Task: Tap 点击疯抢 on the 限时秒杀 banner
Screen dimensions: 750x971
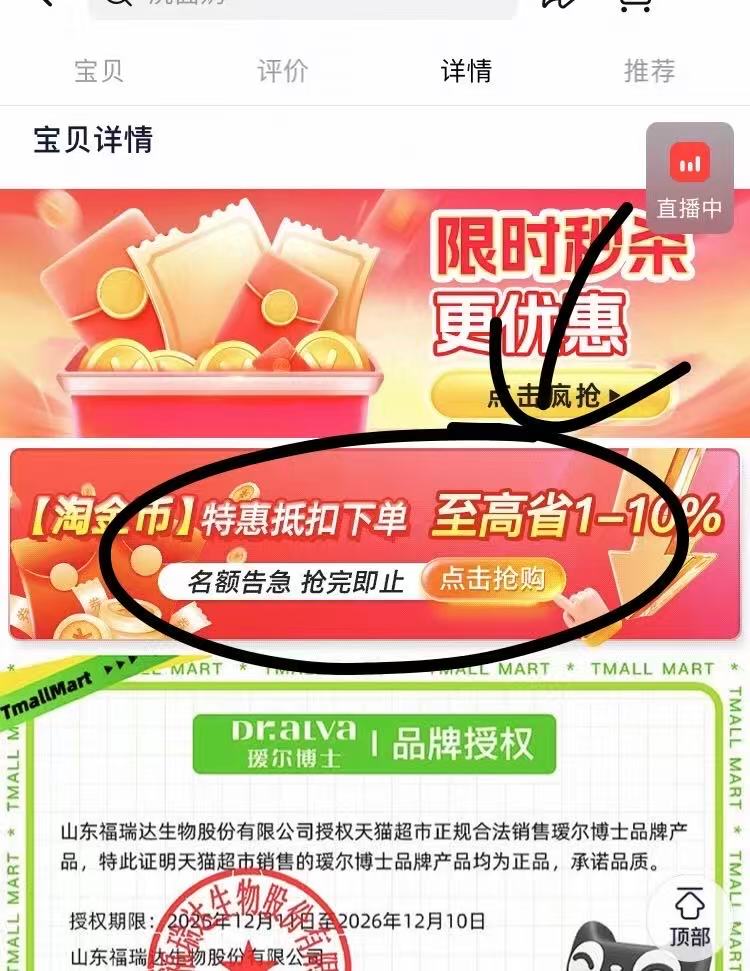Action: coord(551,397)
